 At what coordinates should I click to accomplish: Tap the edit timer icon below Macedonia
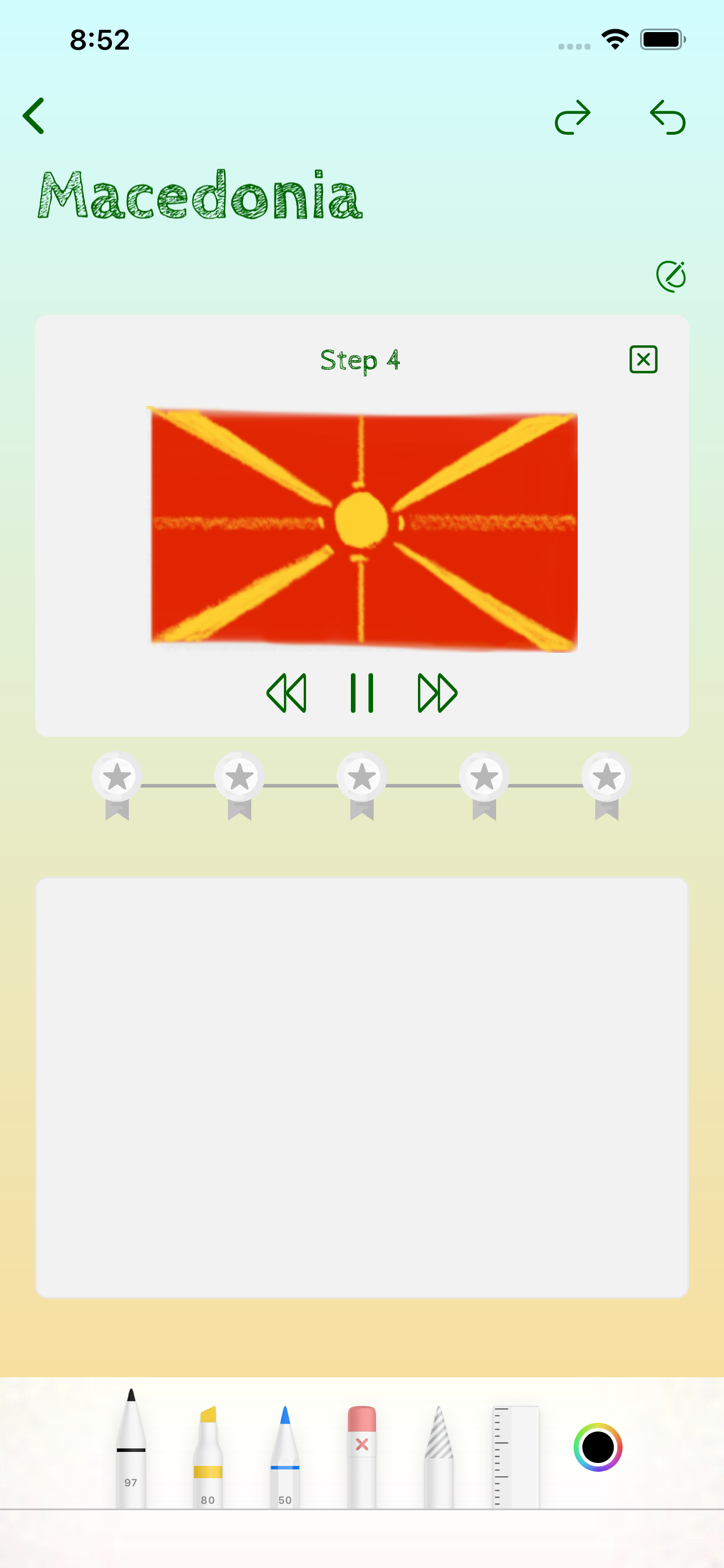(x=671, y=275)
